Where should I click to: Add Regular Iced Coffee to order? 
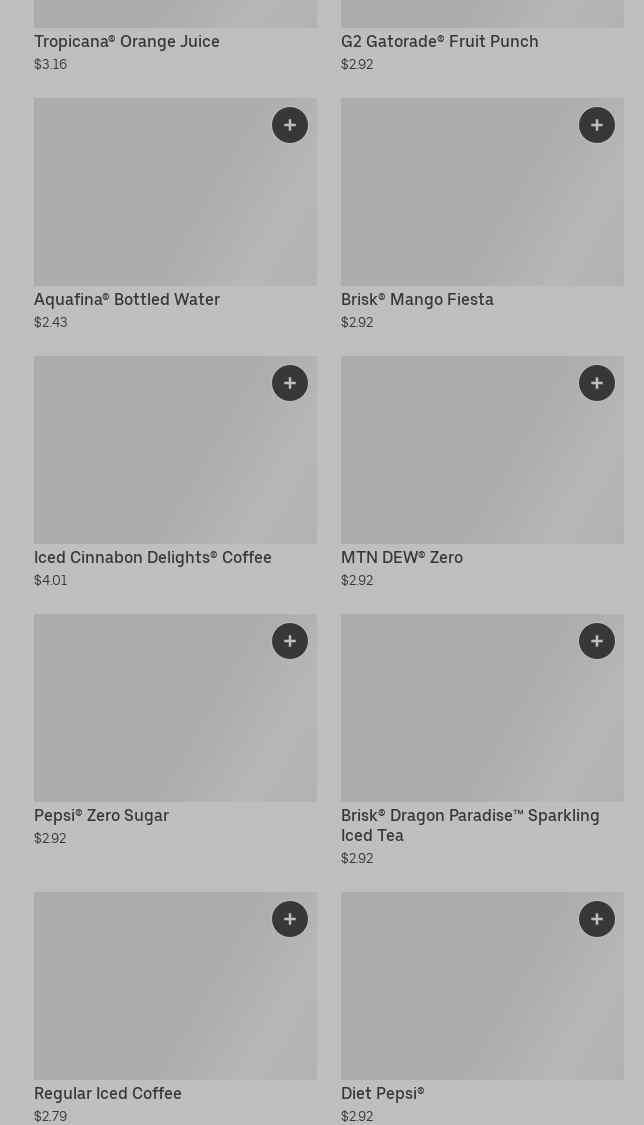click(290, 919)
